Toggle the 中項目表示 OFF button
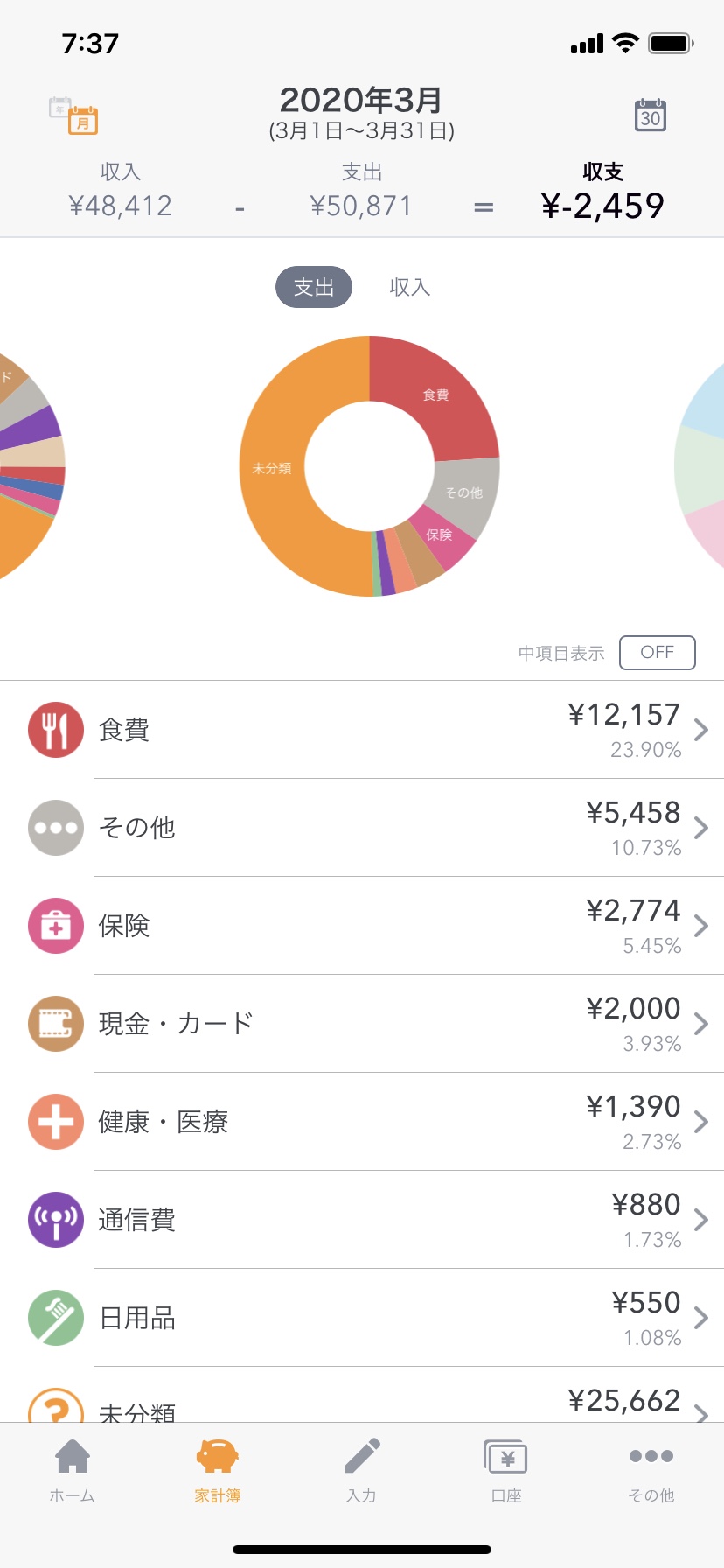This screenshot has height=1568, width=724. [658, 653]
